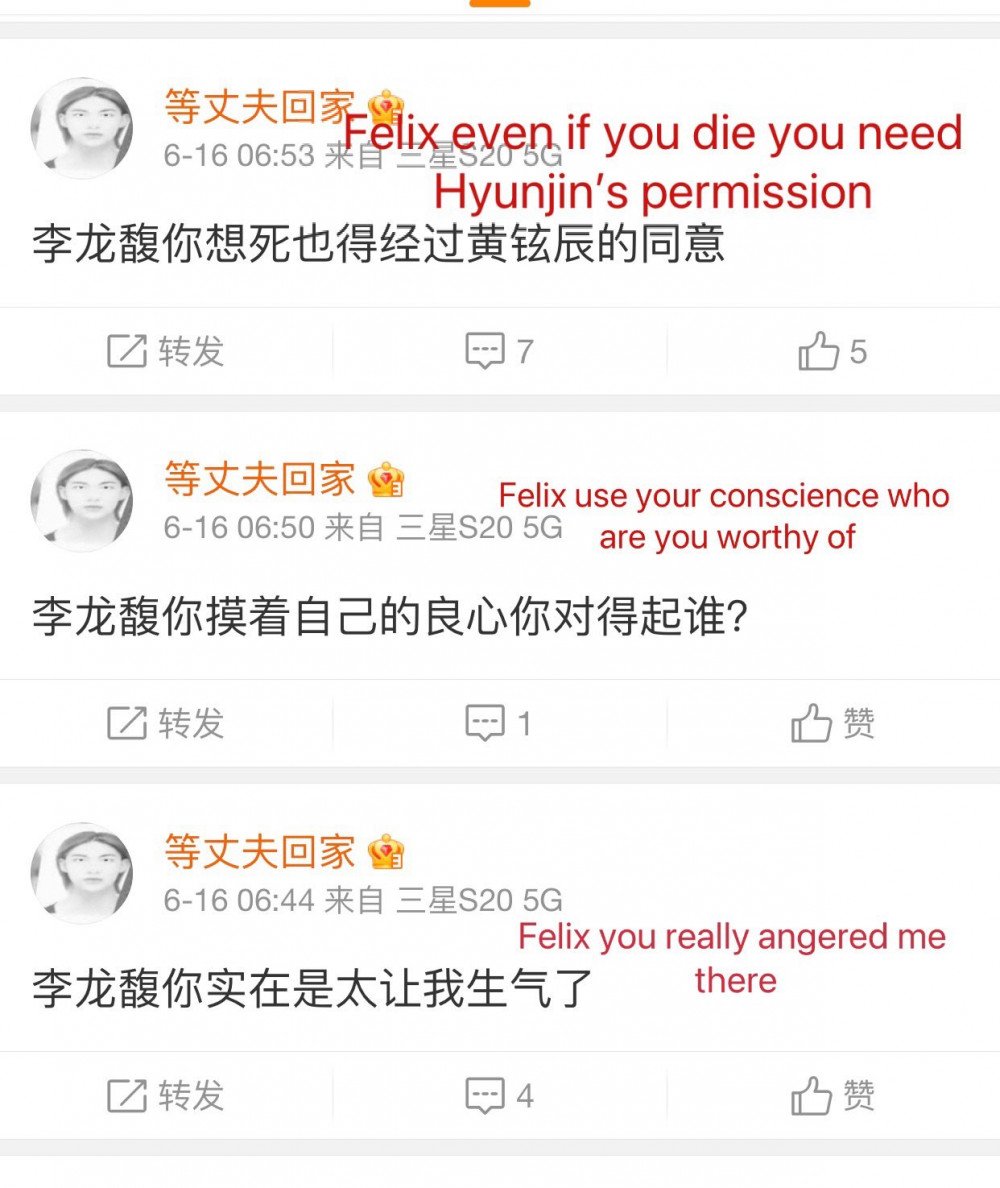Image resolution: width=1000 pixels, height=1188 pixels.
Task: Open username 等丈夫回家 on the 06:50 post
Action: pyautogui.click(x=259, y=480)
